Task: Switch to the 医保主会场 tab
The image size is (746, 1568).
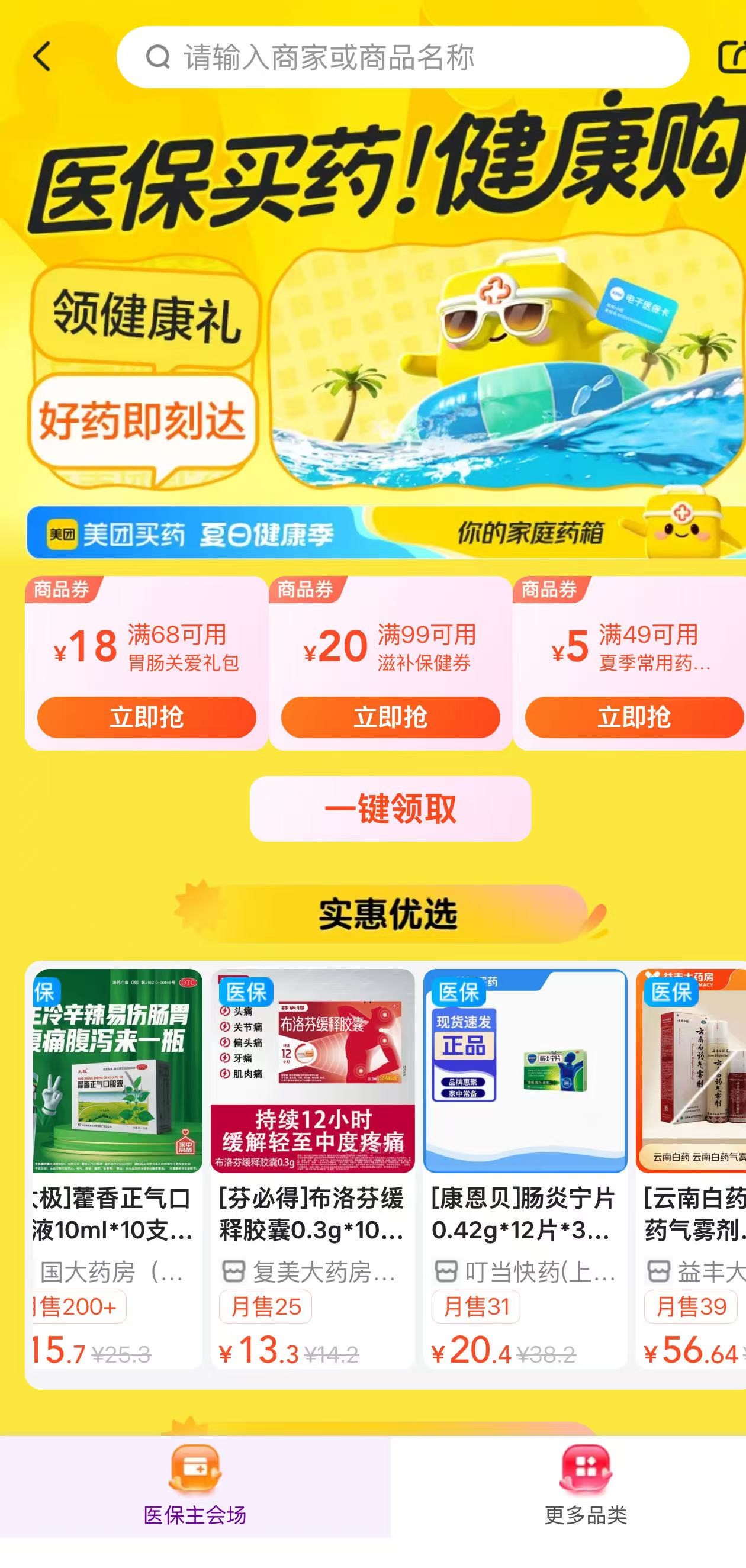Action: [x=195, y=1486]
